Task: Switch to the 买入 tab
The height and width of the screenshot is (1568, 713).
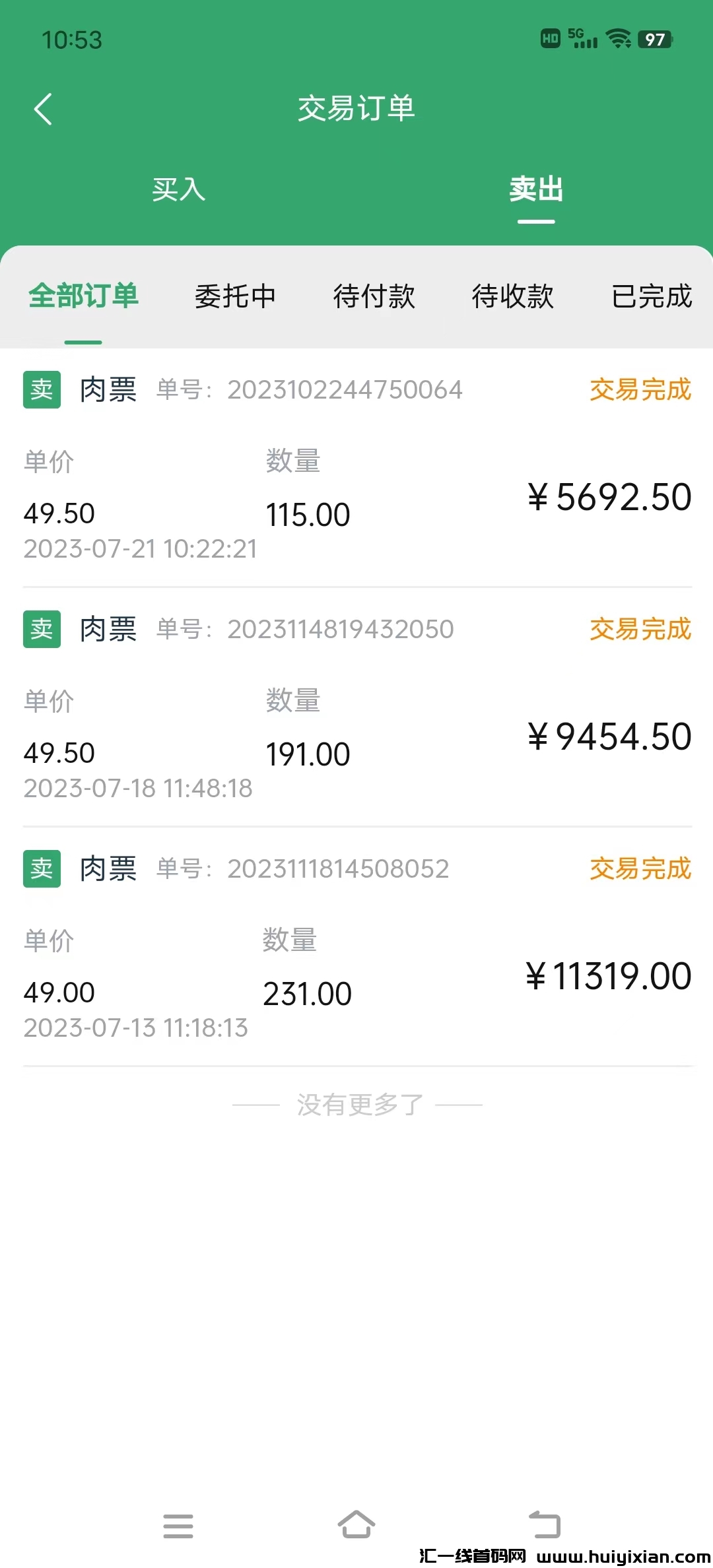Action: pos(178,191)
